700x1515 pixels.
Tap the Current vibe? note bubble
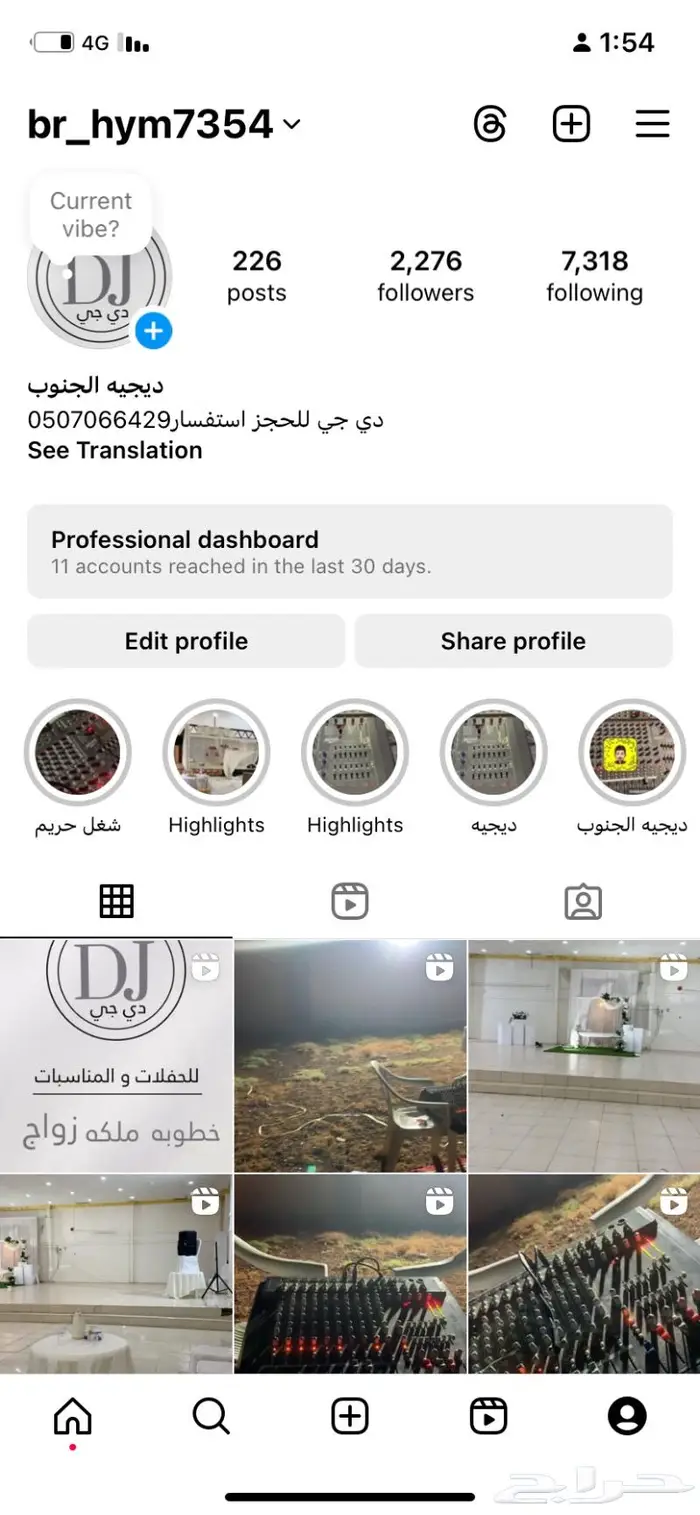91,214
